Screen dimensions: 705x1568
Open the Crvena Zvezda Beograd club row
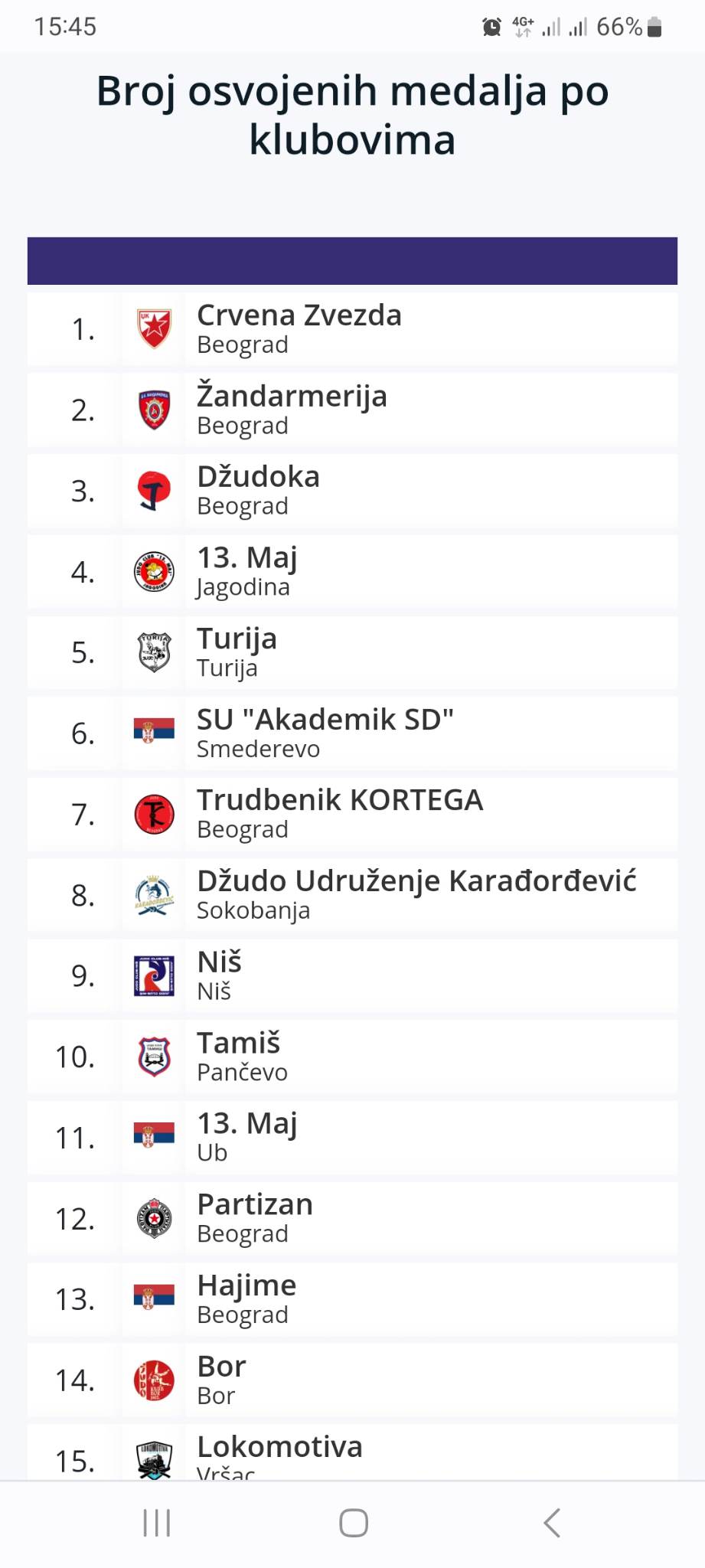[352, 329]
